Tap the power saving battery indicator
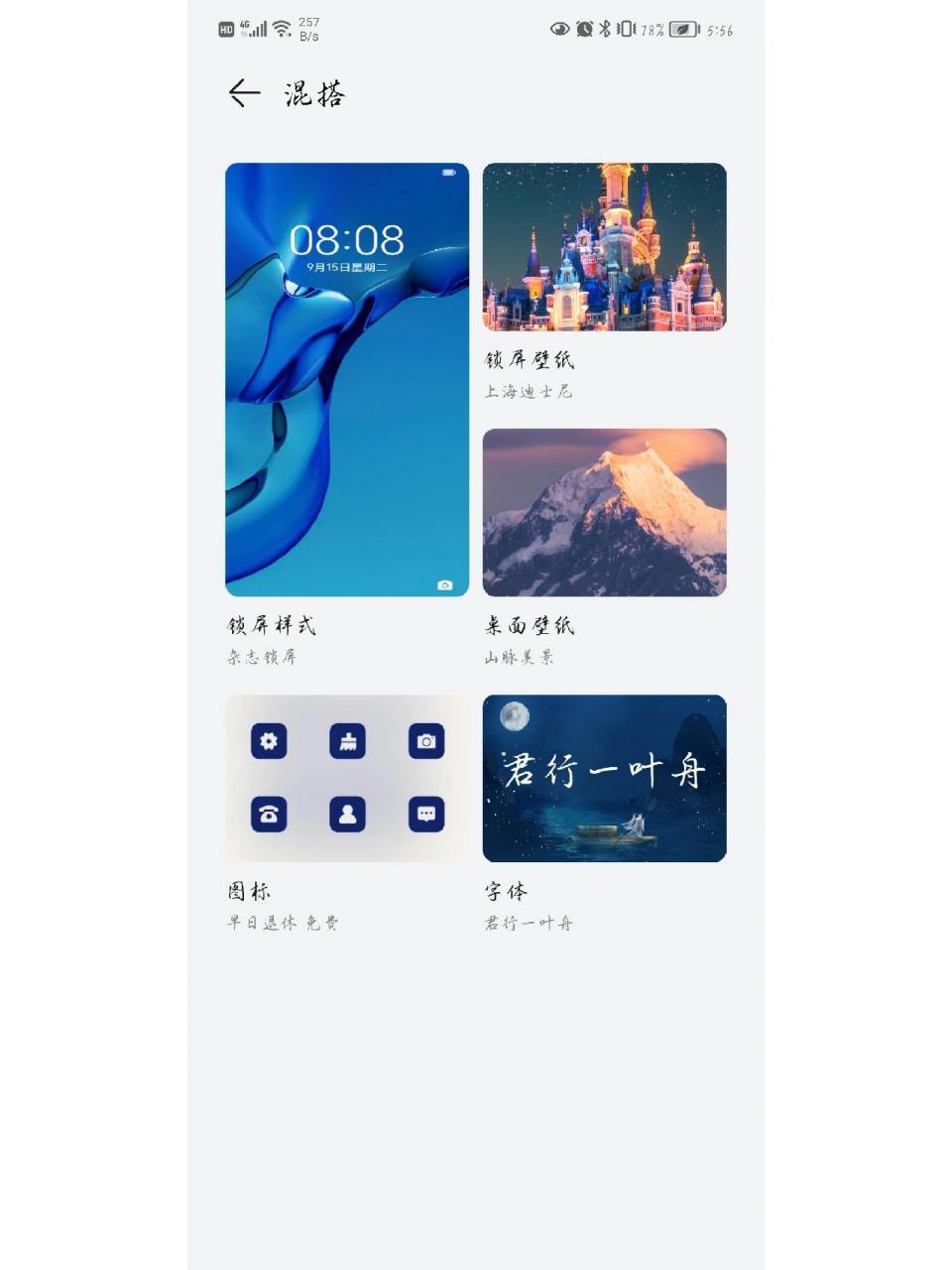Screen dimensions: 952x1270 pos(685,30)
